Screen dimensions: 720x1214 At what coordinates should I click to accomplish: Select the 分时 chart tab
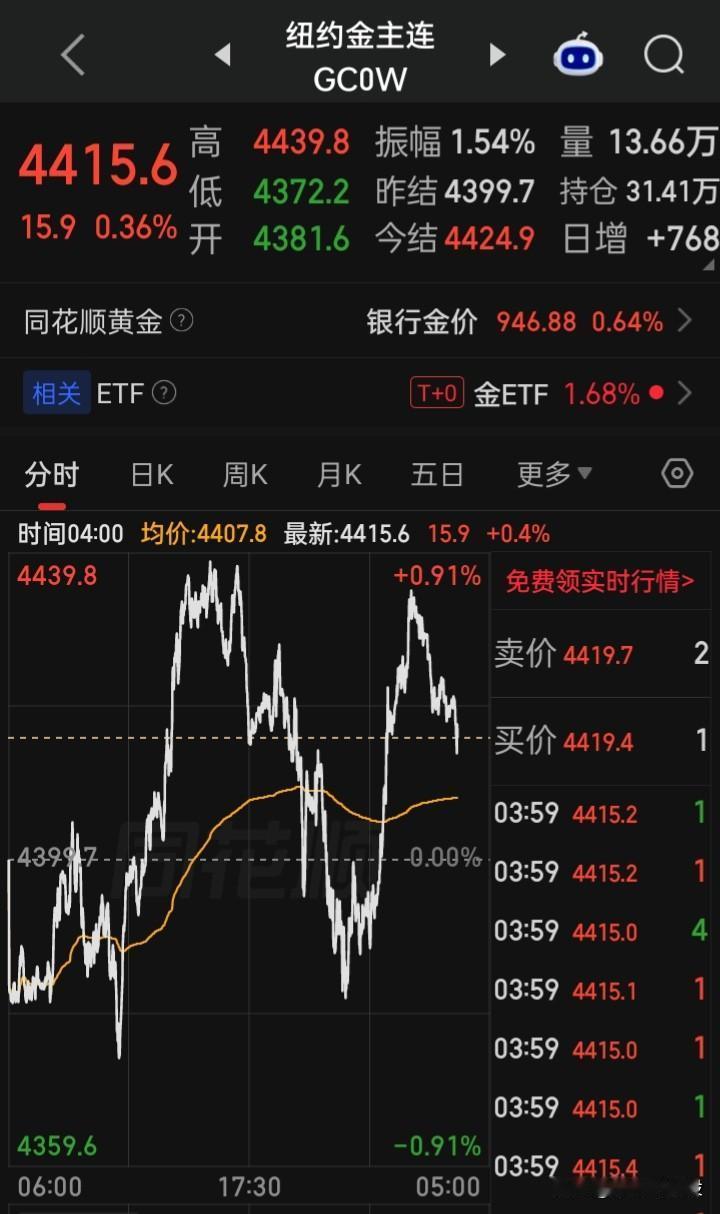[52, 474]
